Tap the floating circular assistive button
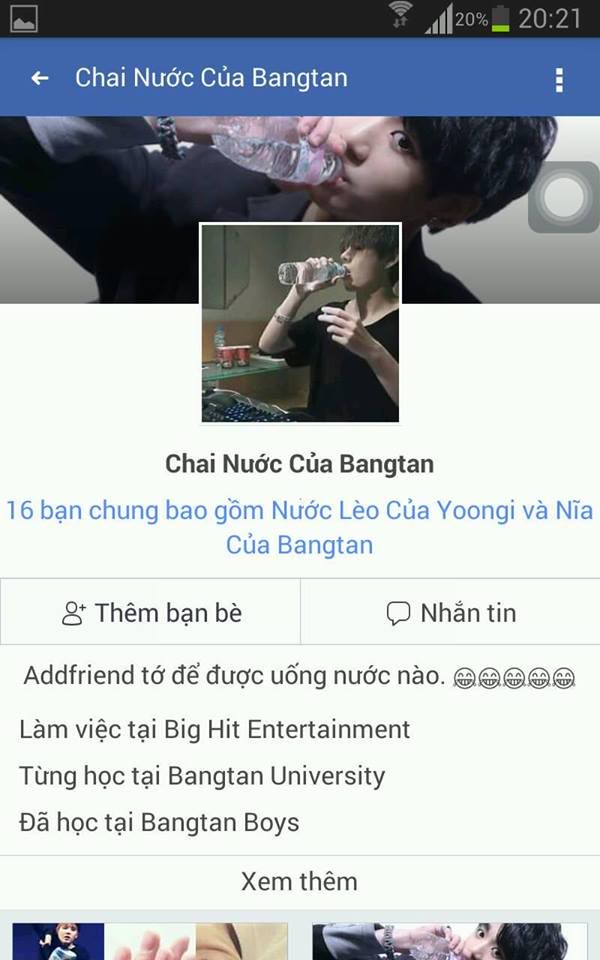 [563, 197]
